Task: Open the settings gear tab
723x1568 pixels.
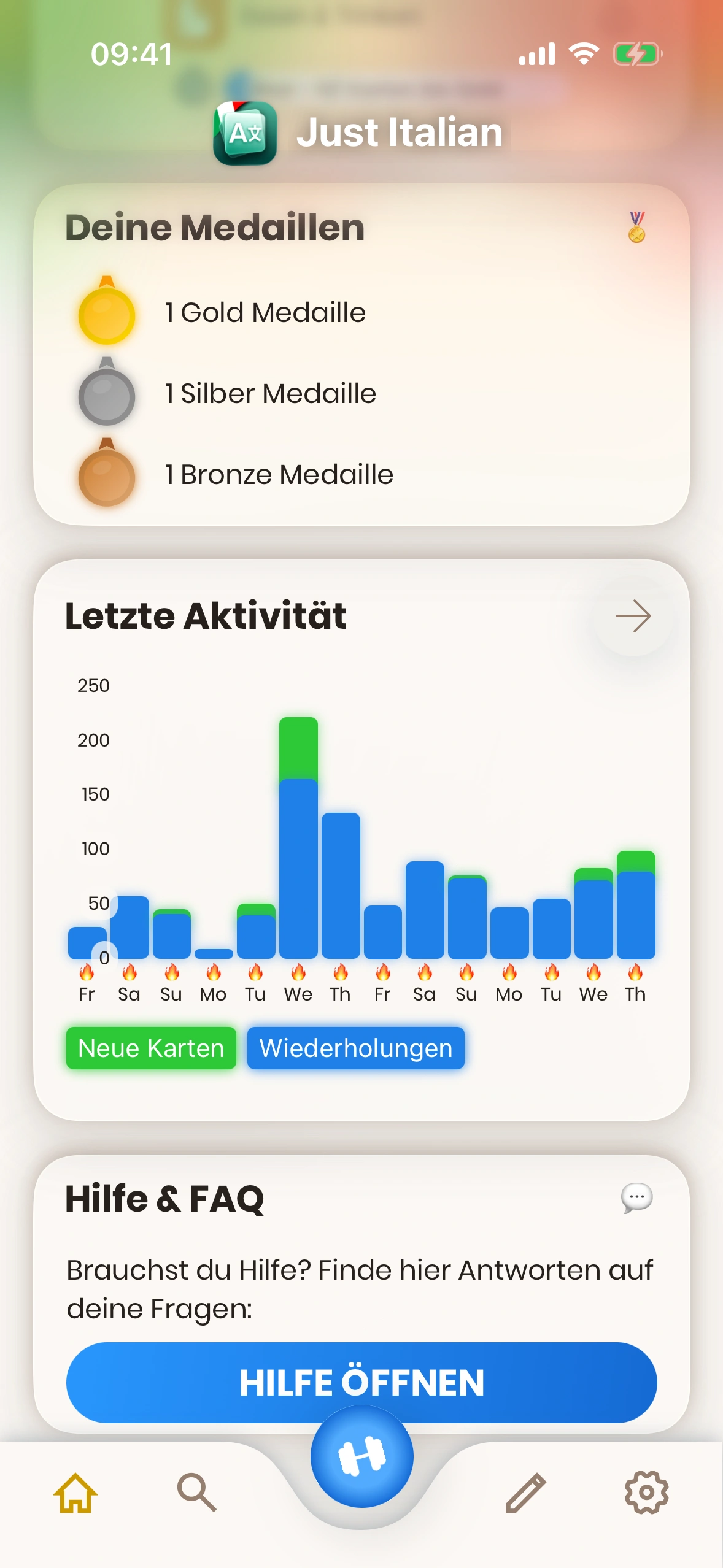Action: 646,1493
